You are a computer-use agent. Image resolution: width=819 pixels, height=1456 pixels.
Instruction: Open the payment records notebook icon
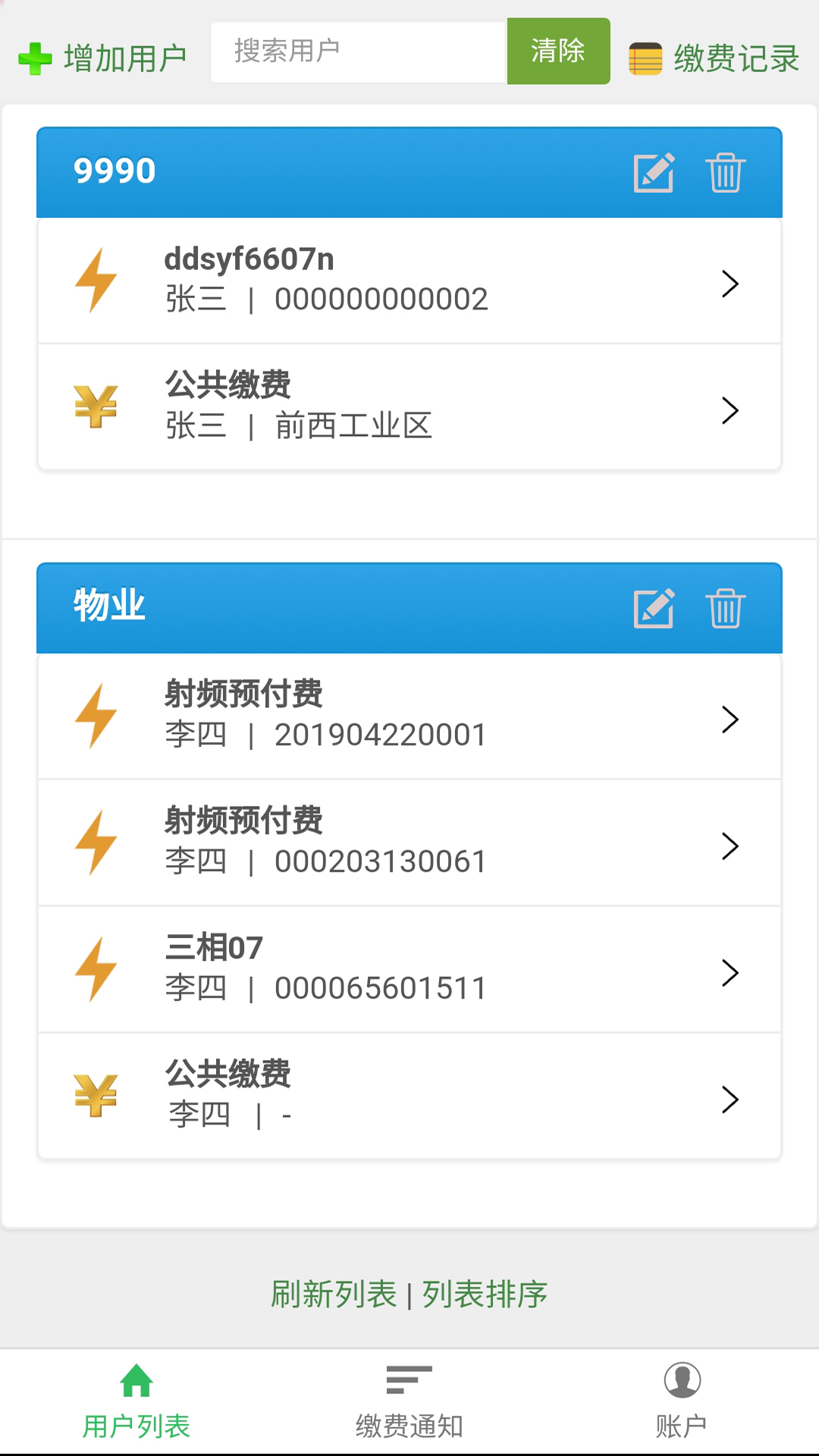pyautogui.click(x=644, y=57)
